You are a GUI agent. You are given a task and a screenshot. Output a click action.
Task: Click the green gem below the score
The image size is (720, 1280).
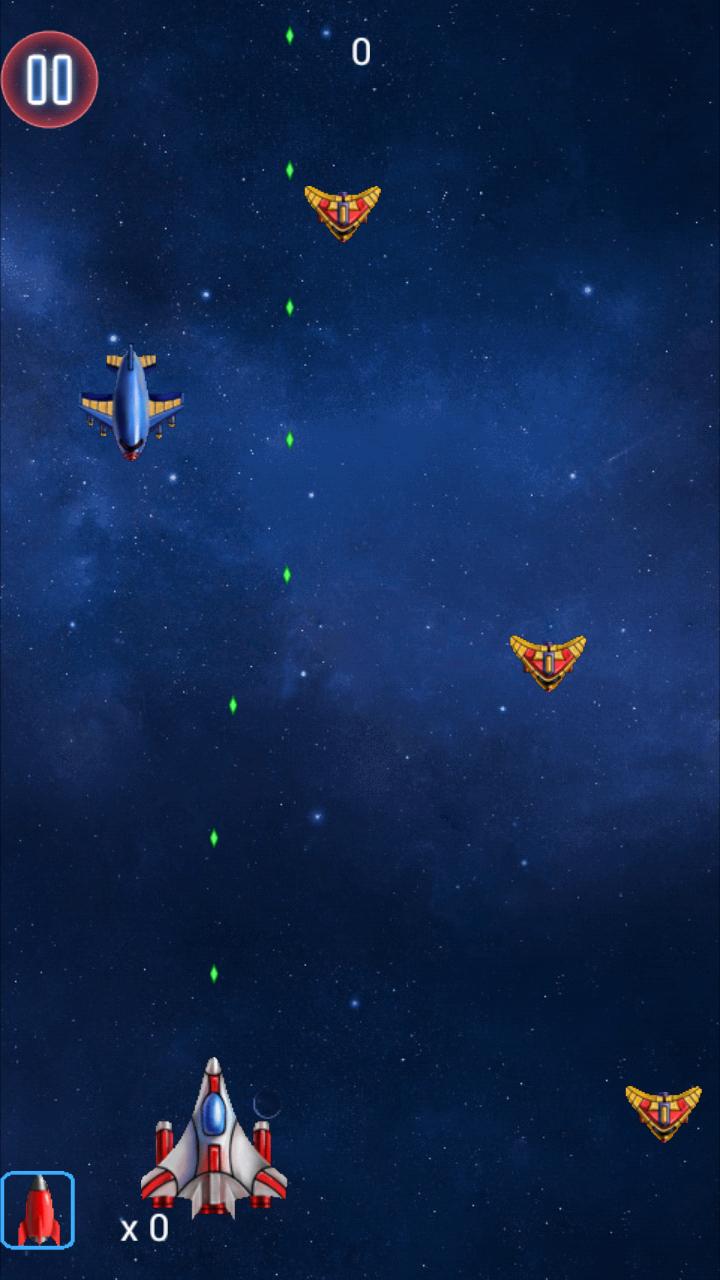coord(290,168)
